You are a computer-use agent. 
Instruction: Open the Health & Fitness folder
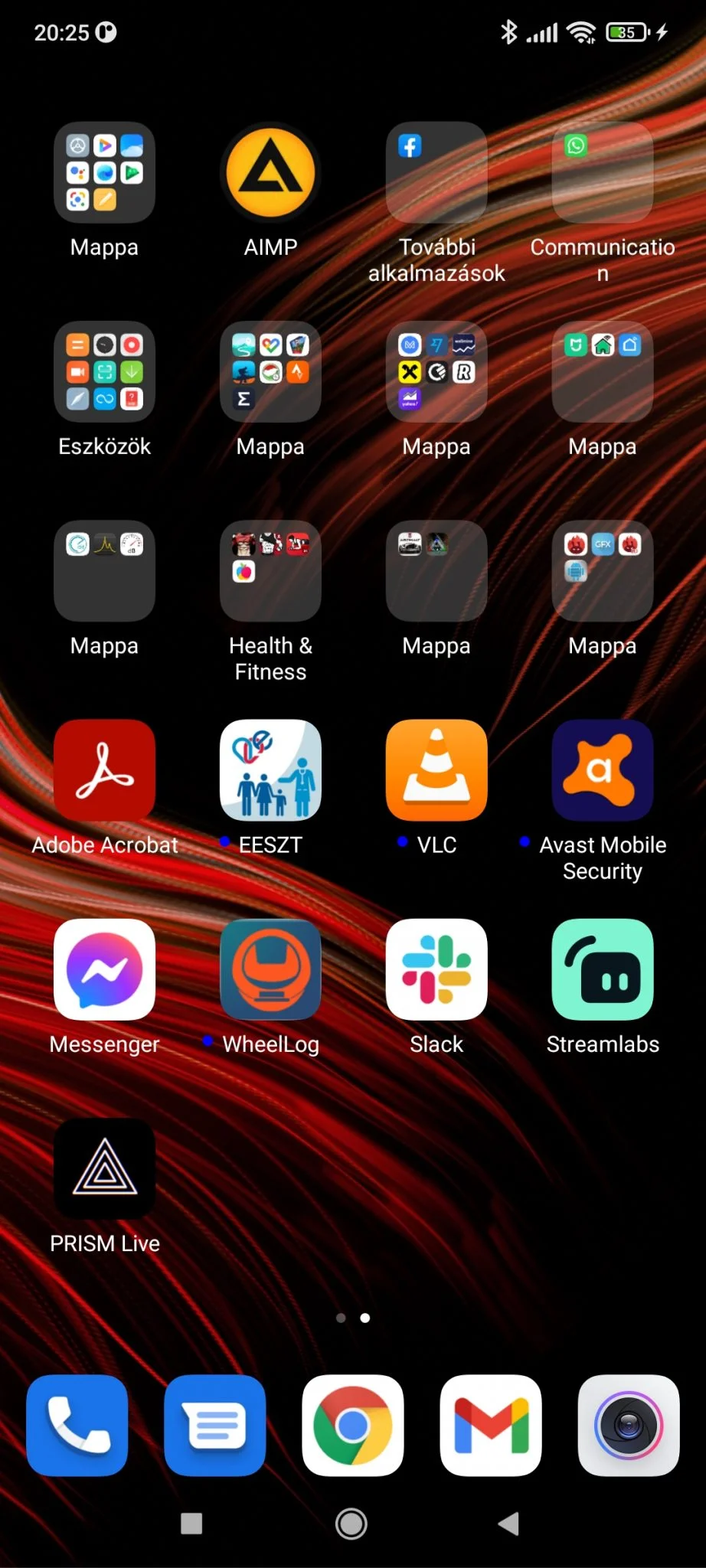(270, 571)
